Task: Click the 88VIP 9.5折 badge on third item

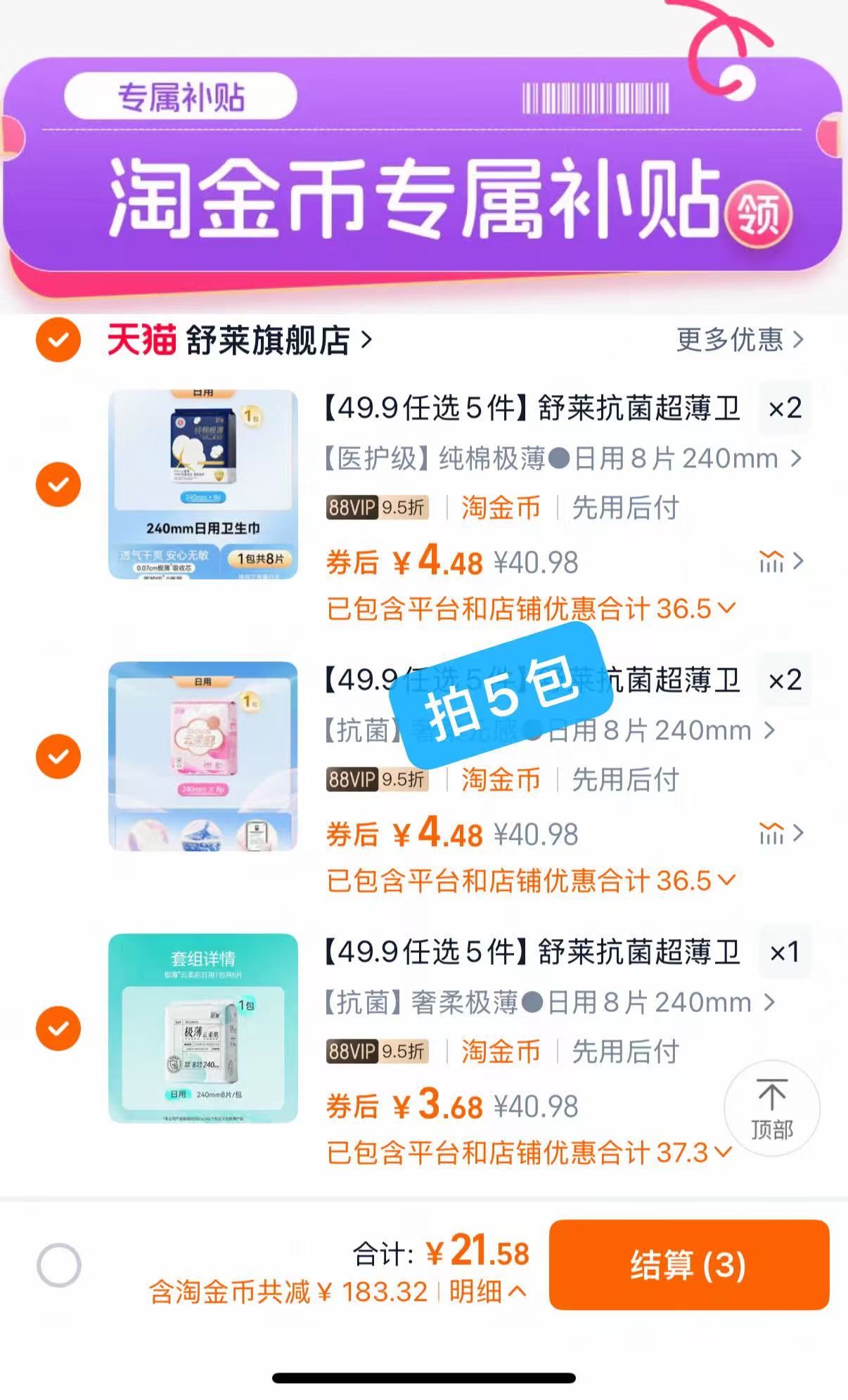Action: pos(377,1052)
